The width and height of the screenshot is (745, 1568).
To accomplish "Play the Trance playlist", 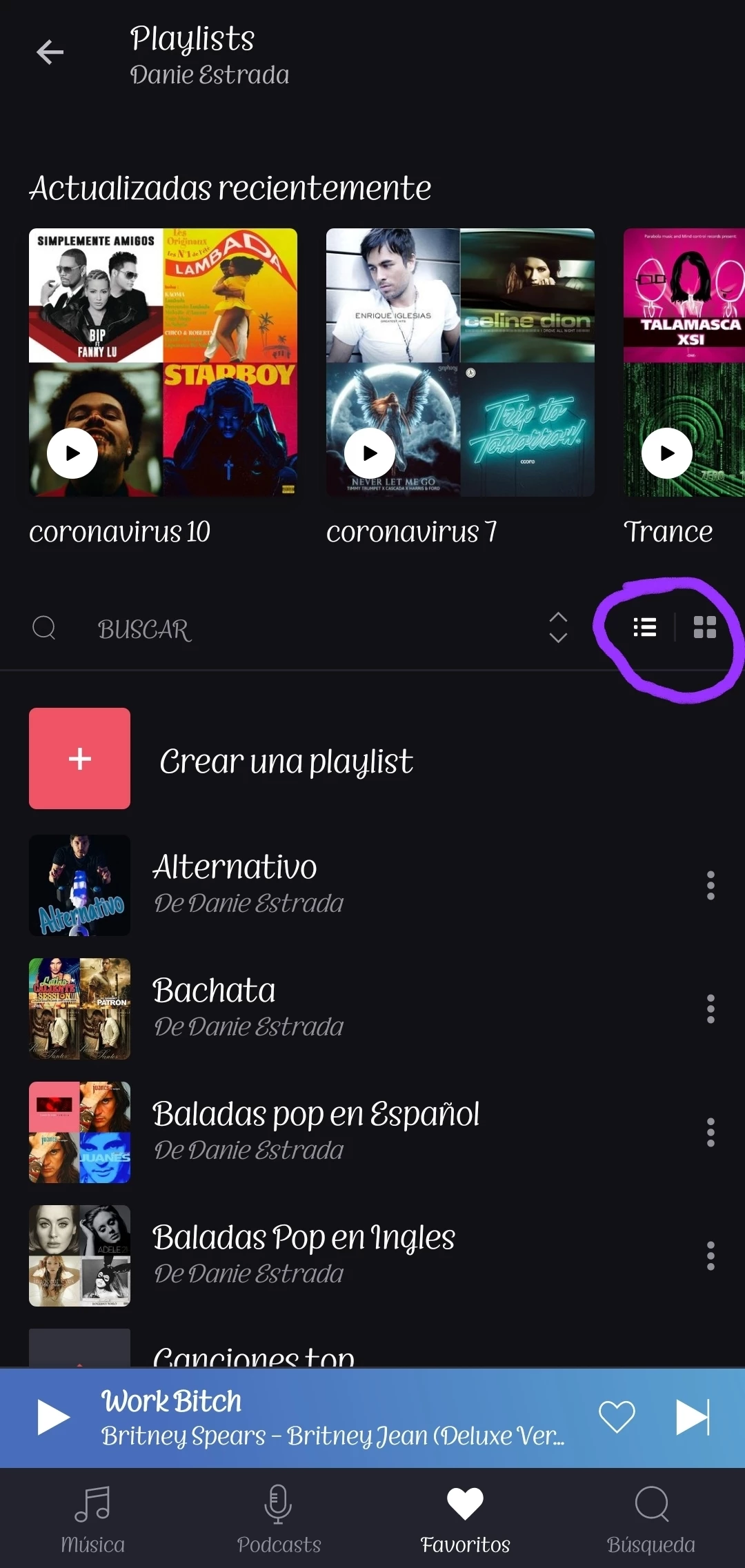I will [x=666, y=453].
